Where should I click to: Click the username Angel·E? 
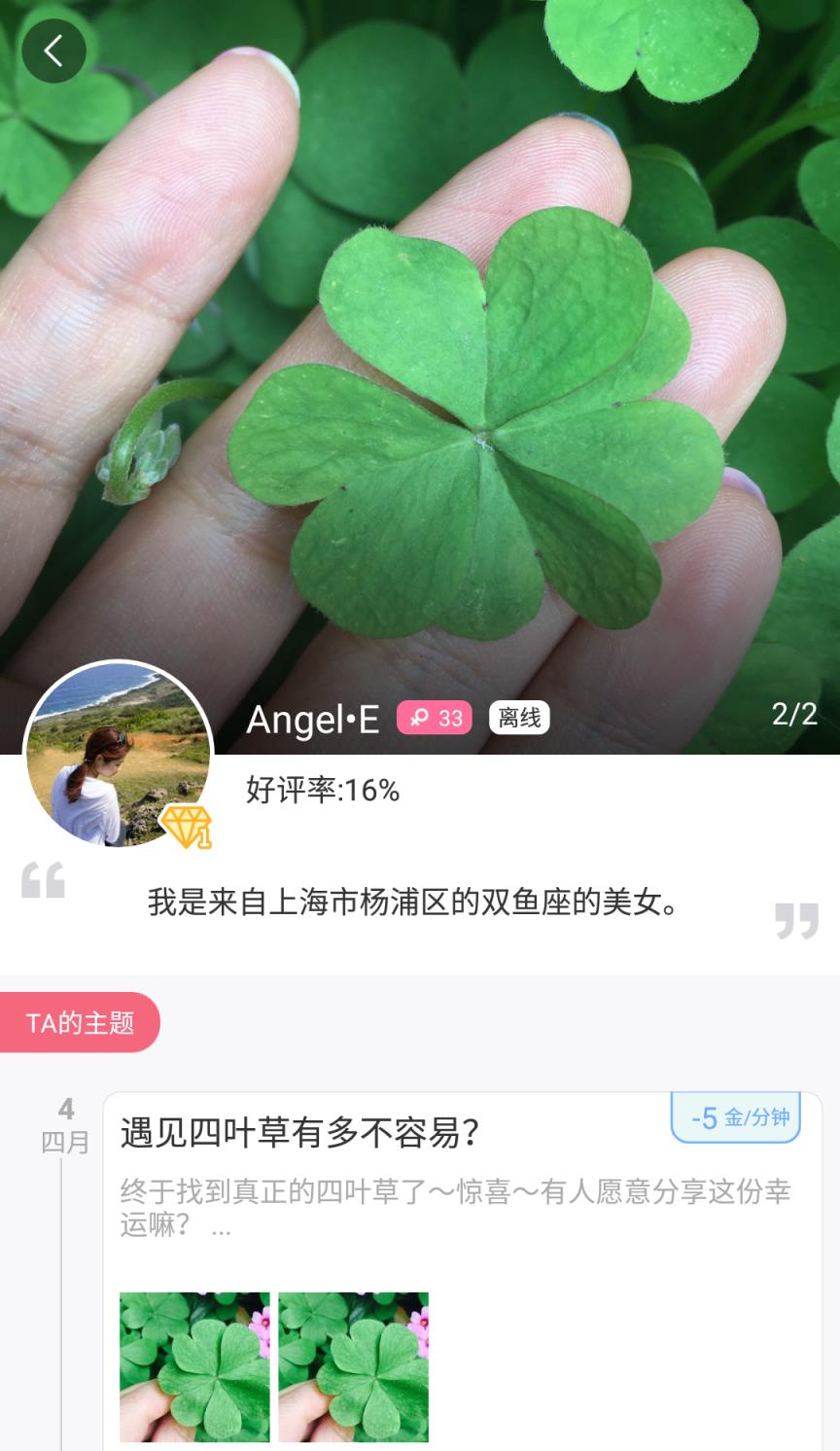tap(313, 721)
